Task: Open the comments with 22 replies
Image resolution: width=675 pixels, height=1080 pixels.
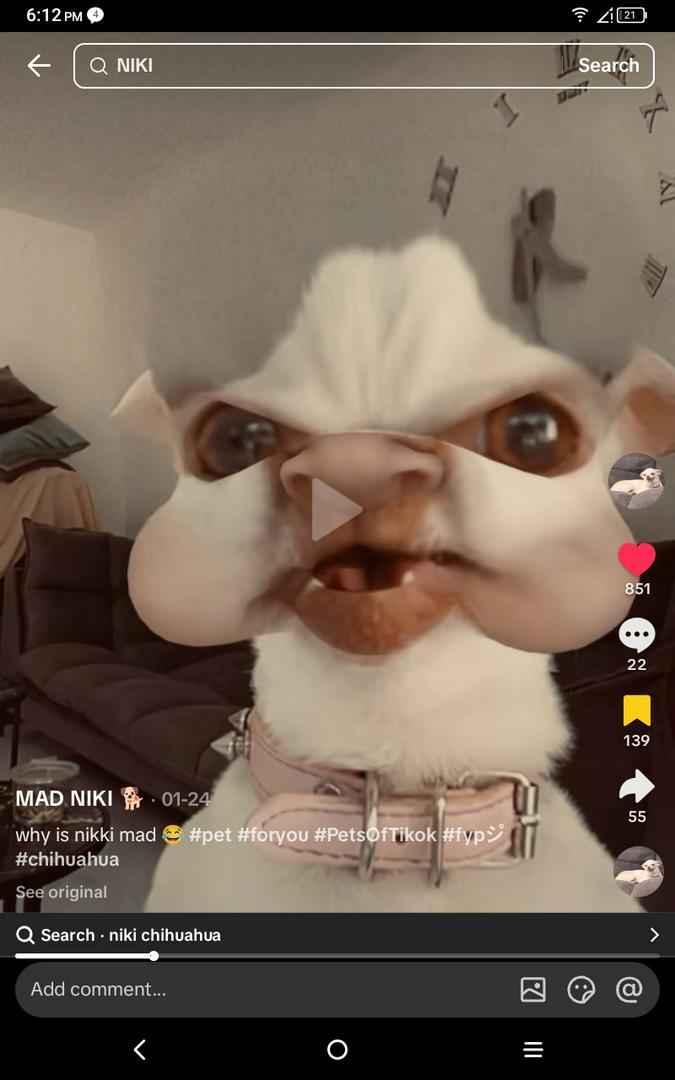Action: [x=637, y=636]
